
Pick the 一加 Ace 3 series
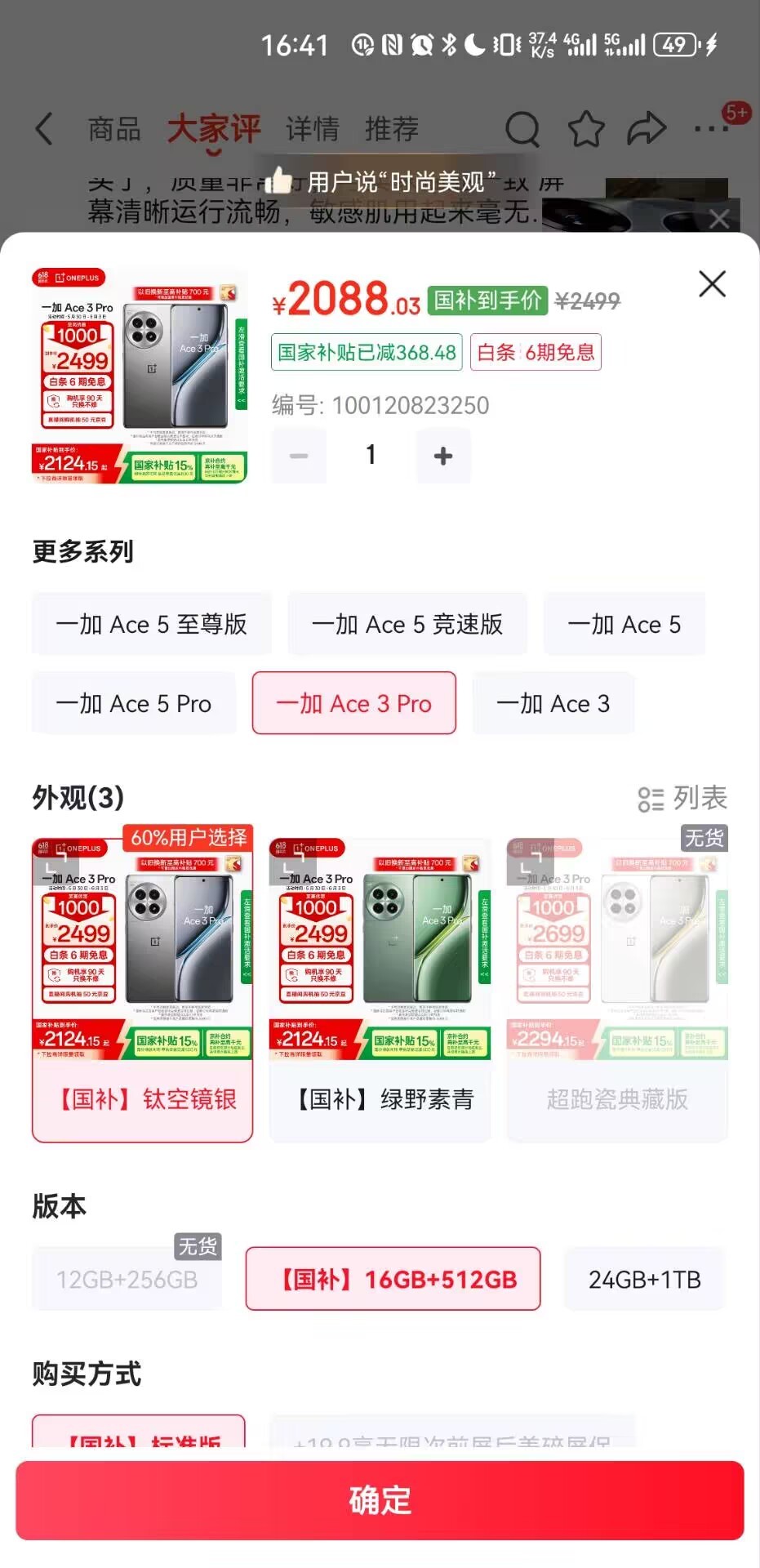[553, 704]
